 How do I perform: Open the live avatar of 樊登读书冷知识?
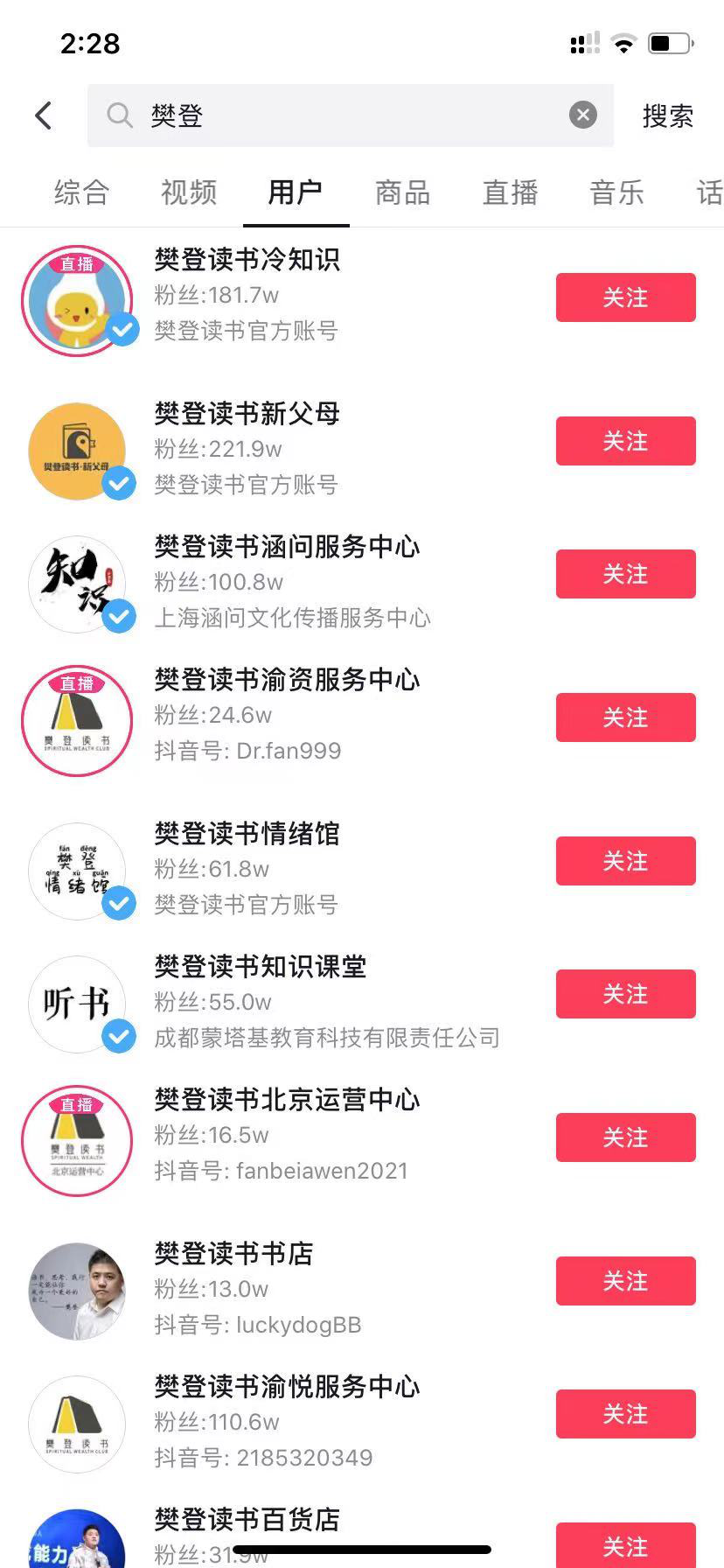point(77,301)
